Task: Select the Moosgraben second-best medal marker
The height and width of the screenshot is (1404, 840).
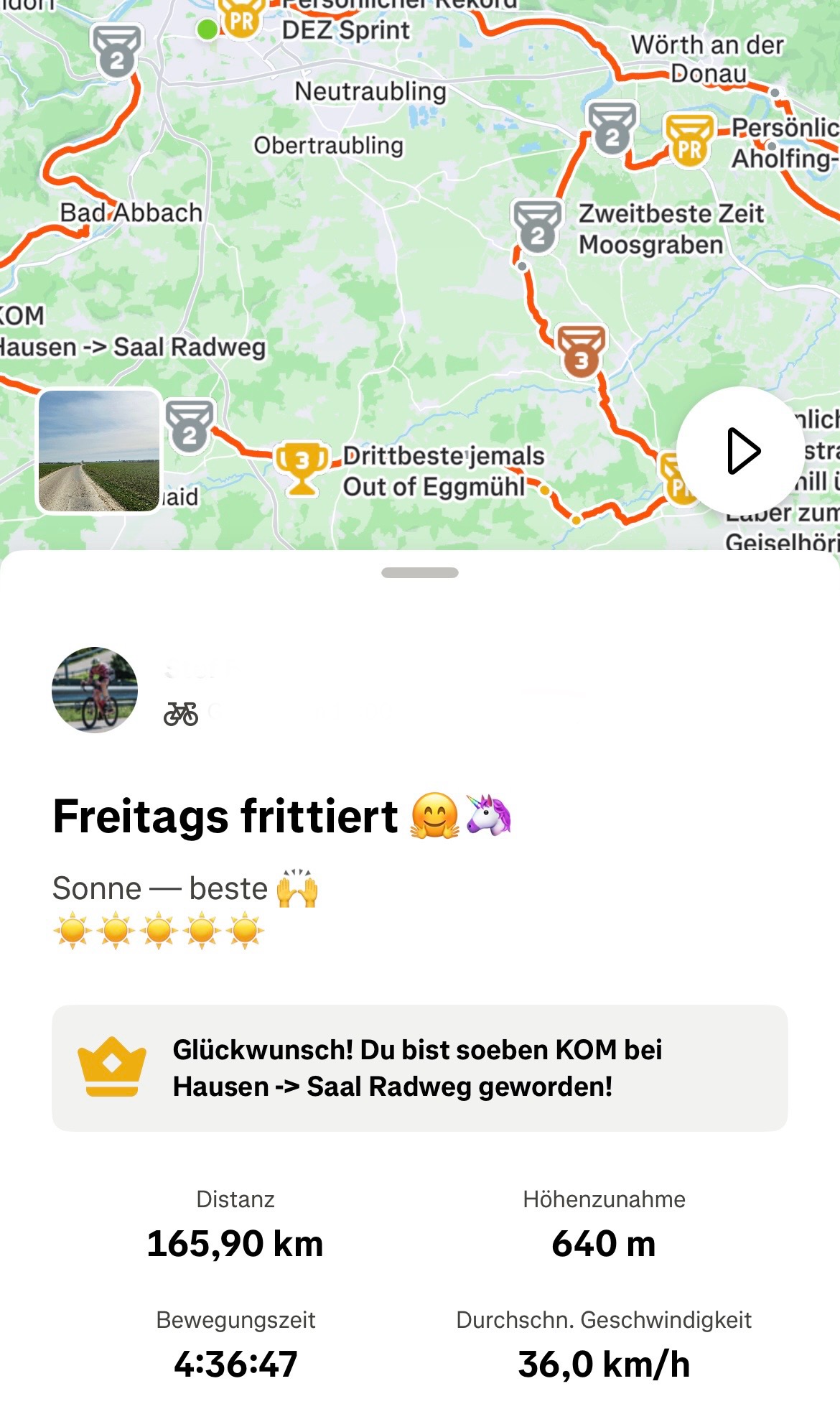Action: point(537,226)
